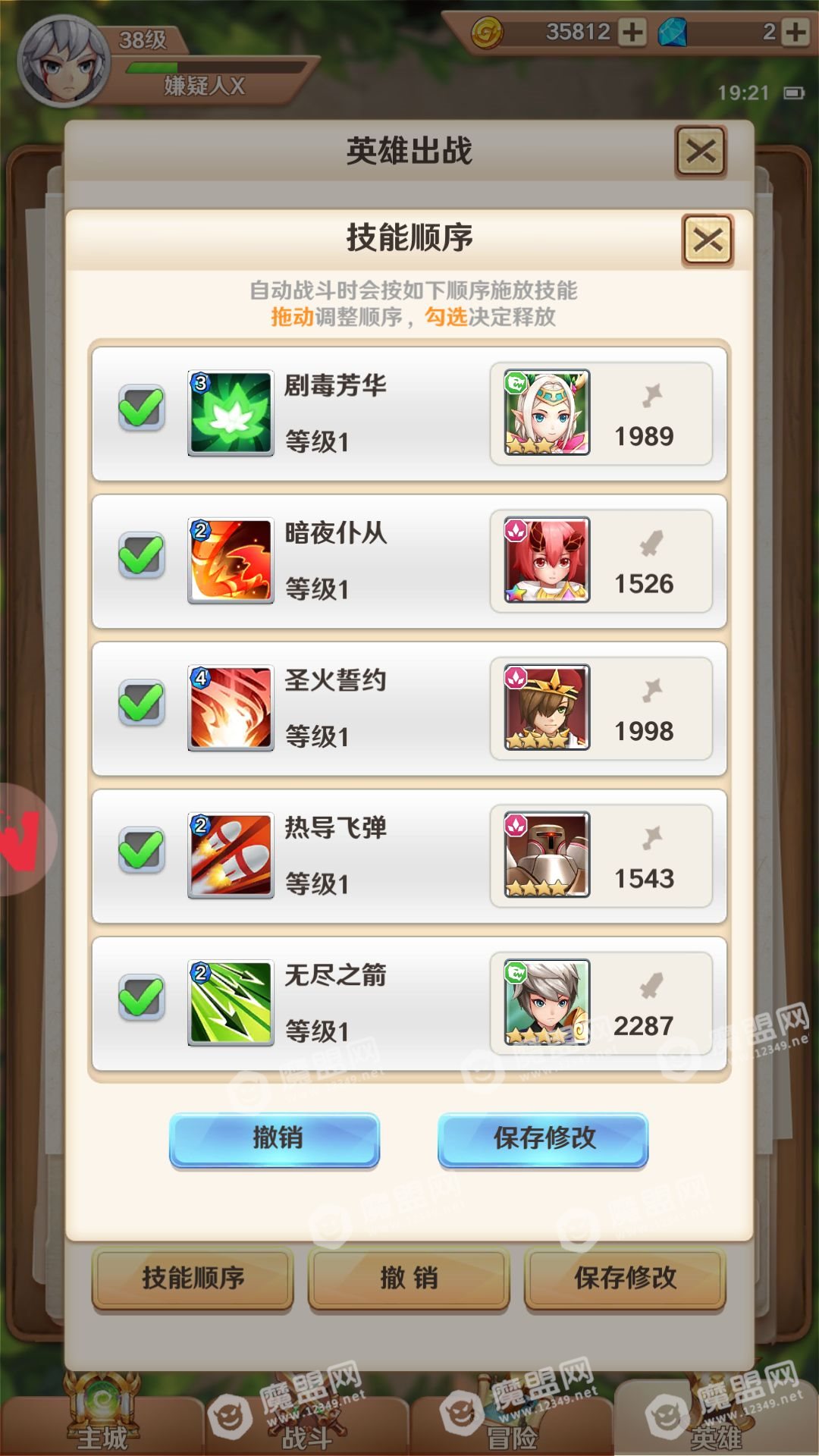
Task: Uncheck the 剧毒芳华 skill
Action: pos(142,408)
